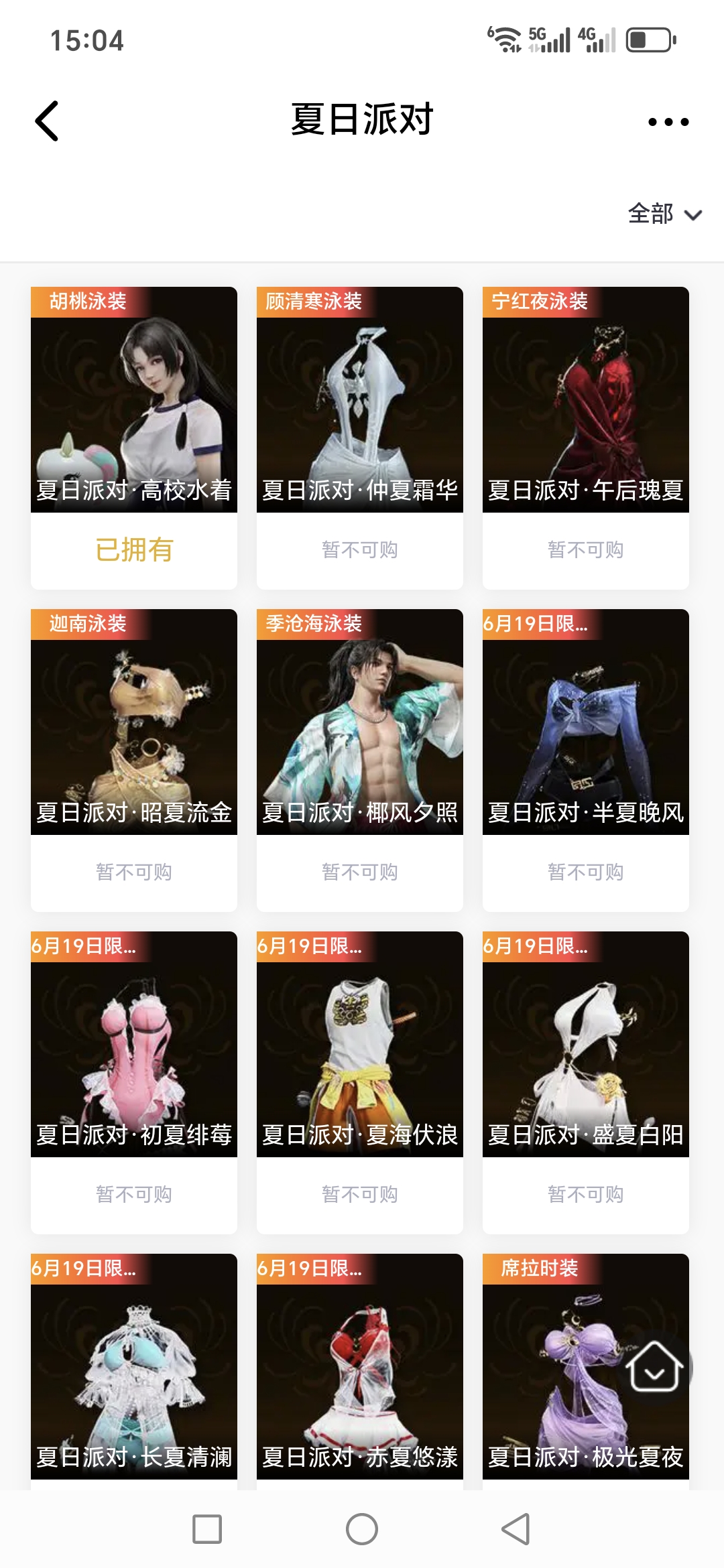This screenshot has width=724, height=1568.
Task: Select 夏日派对·昭夏流金 outfit card
Action: (x=134, y=722)
